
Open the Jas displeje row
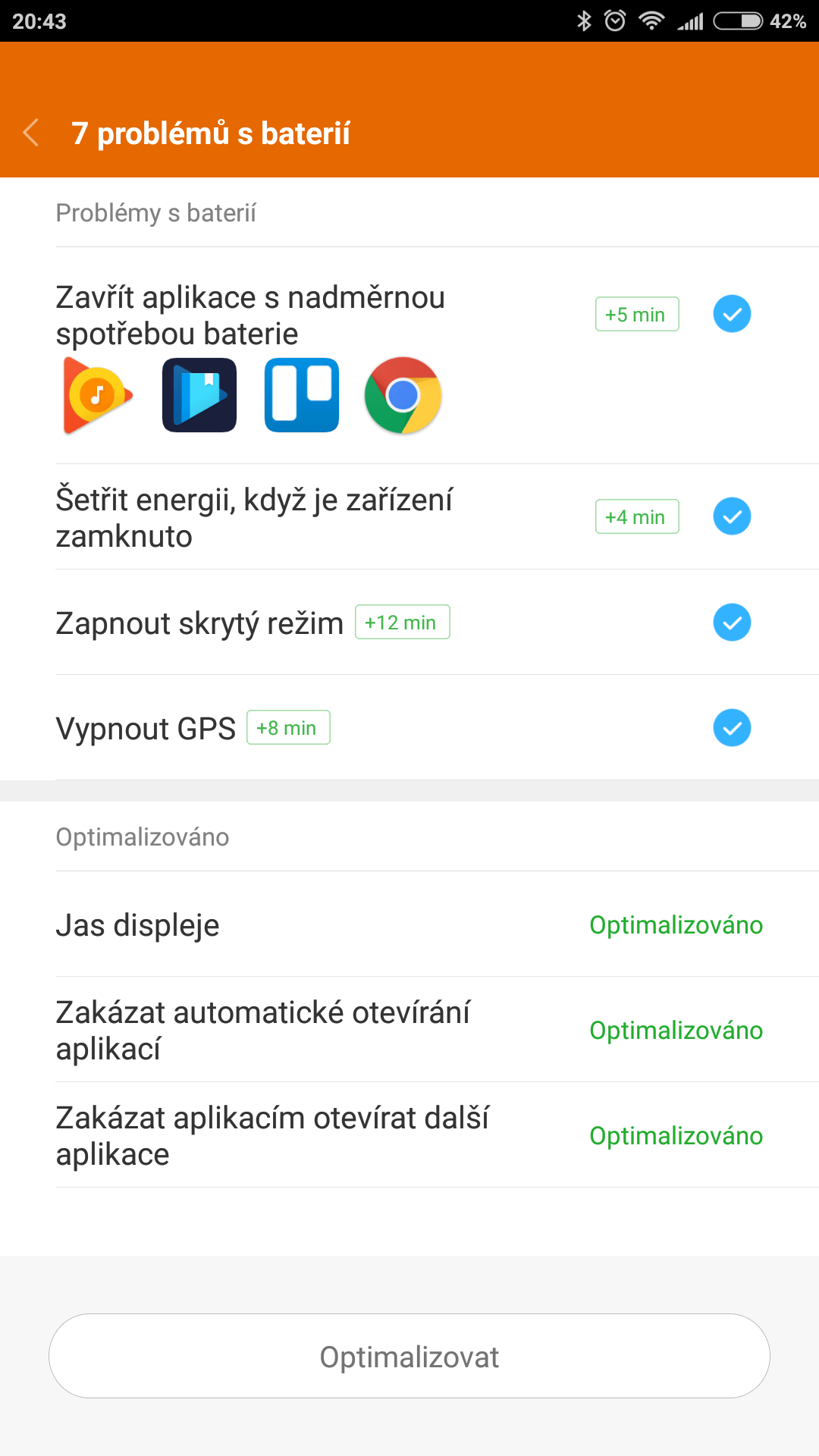(x=409, y=925)
